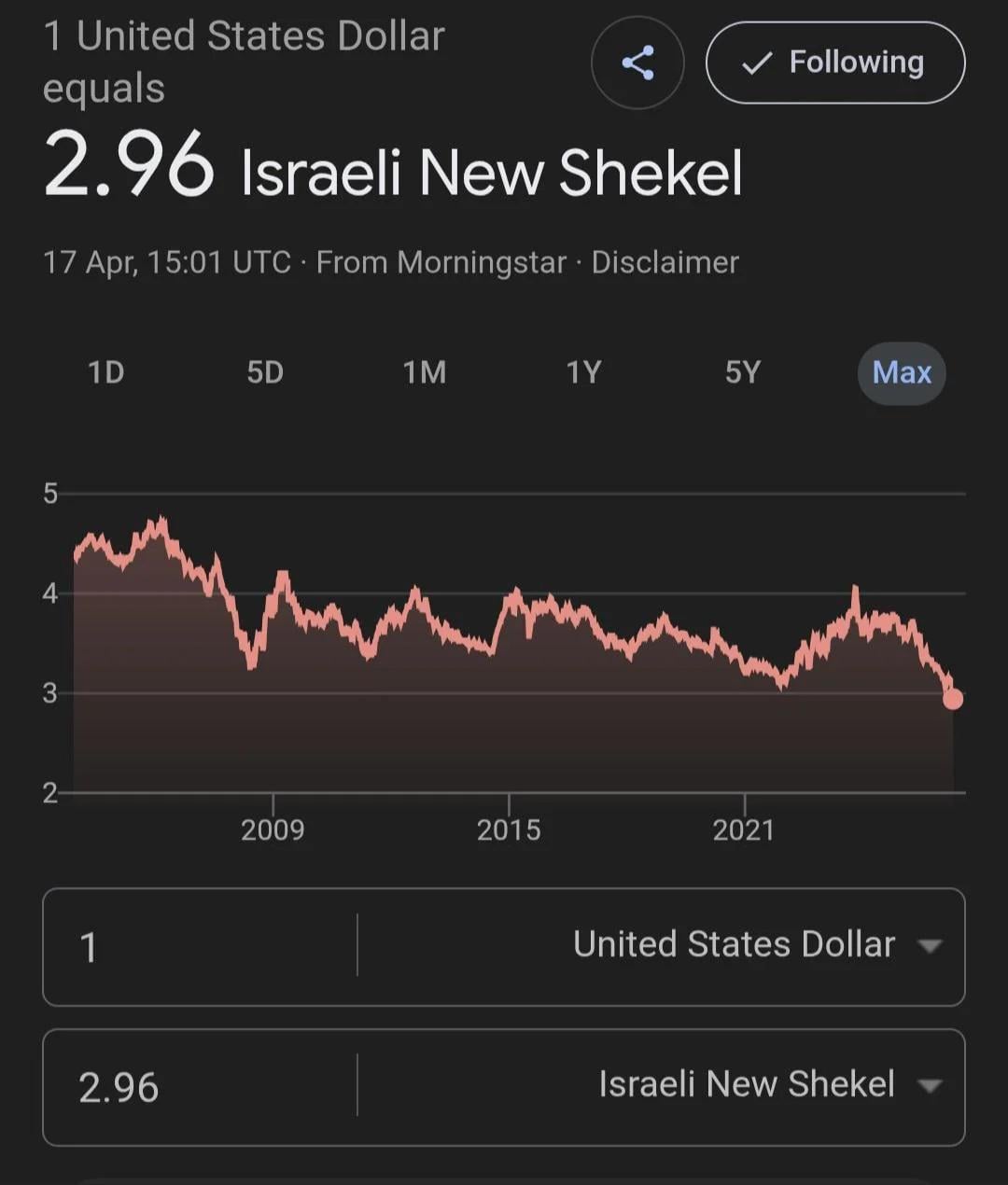The height and width of the screenshot is (1185, 1008).
Task: Open the Disclaimer link
Action: (x=665, y=263)
